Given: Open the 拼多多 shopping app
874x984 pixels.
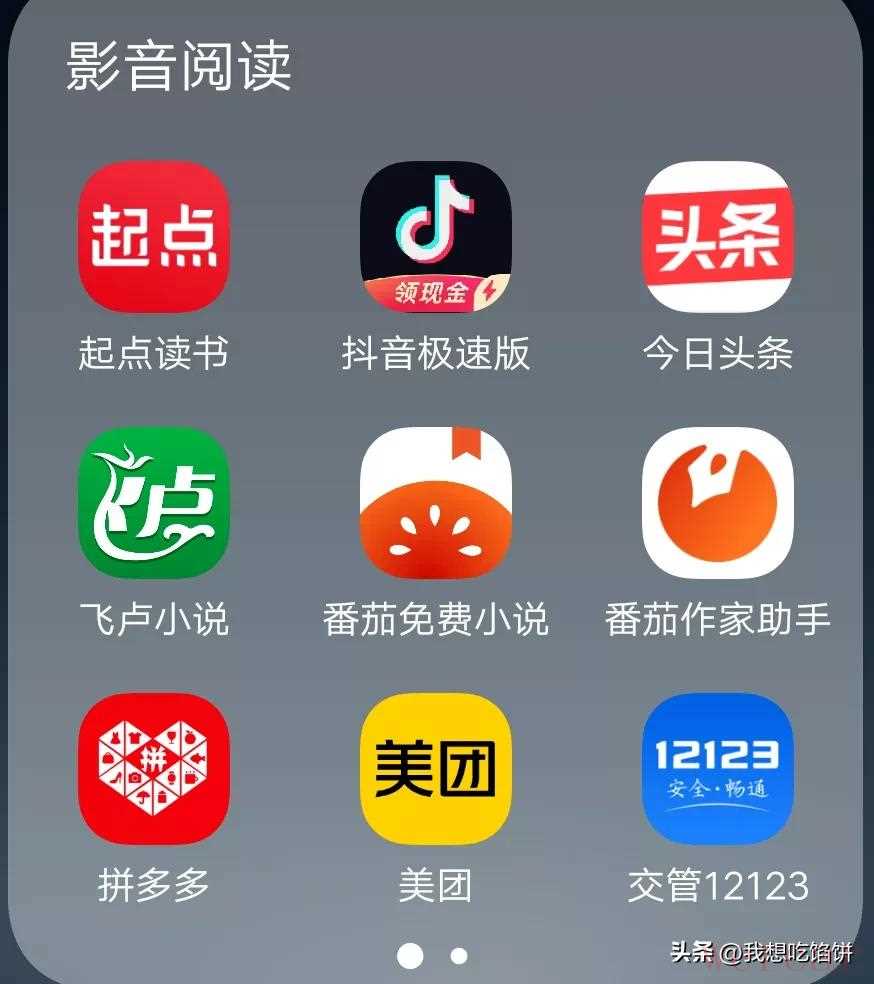Looking at the screenshot, I should click(x=154, y=769).
